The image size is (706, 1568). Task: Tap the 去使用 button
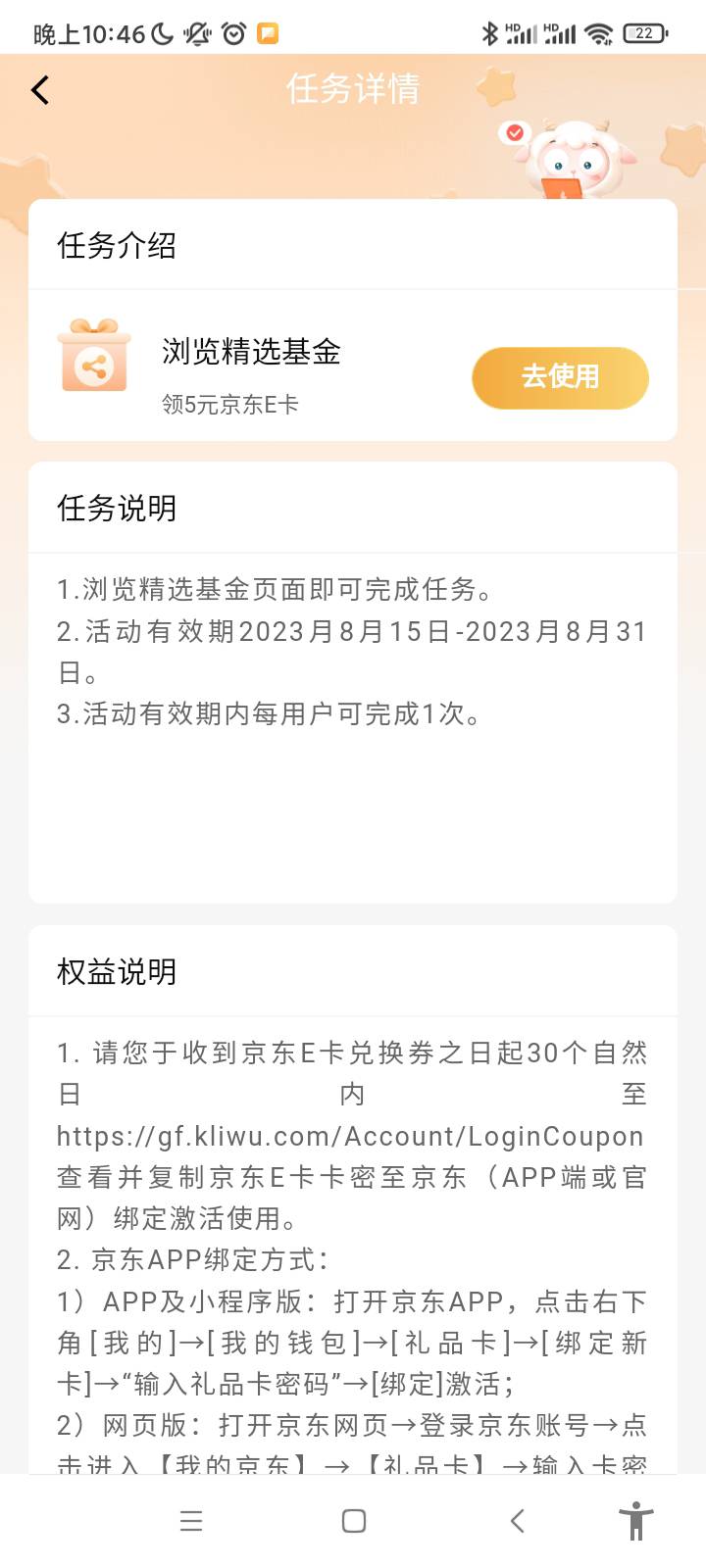(x=560, y=377)
